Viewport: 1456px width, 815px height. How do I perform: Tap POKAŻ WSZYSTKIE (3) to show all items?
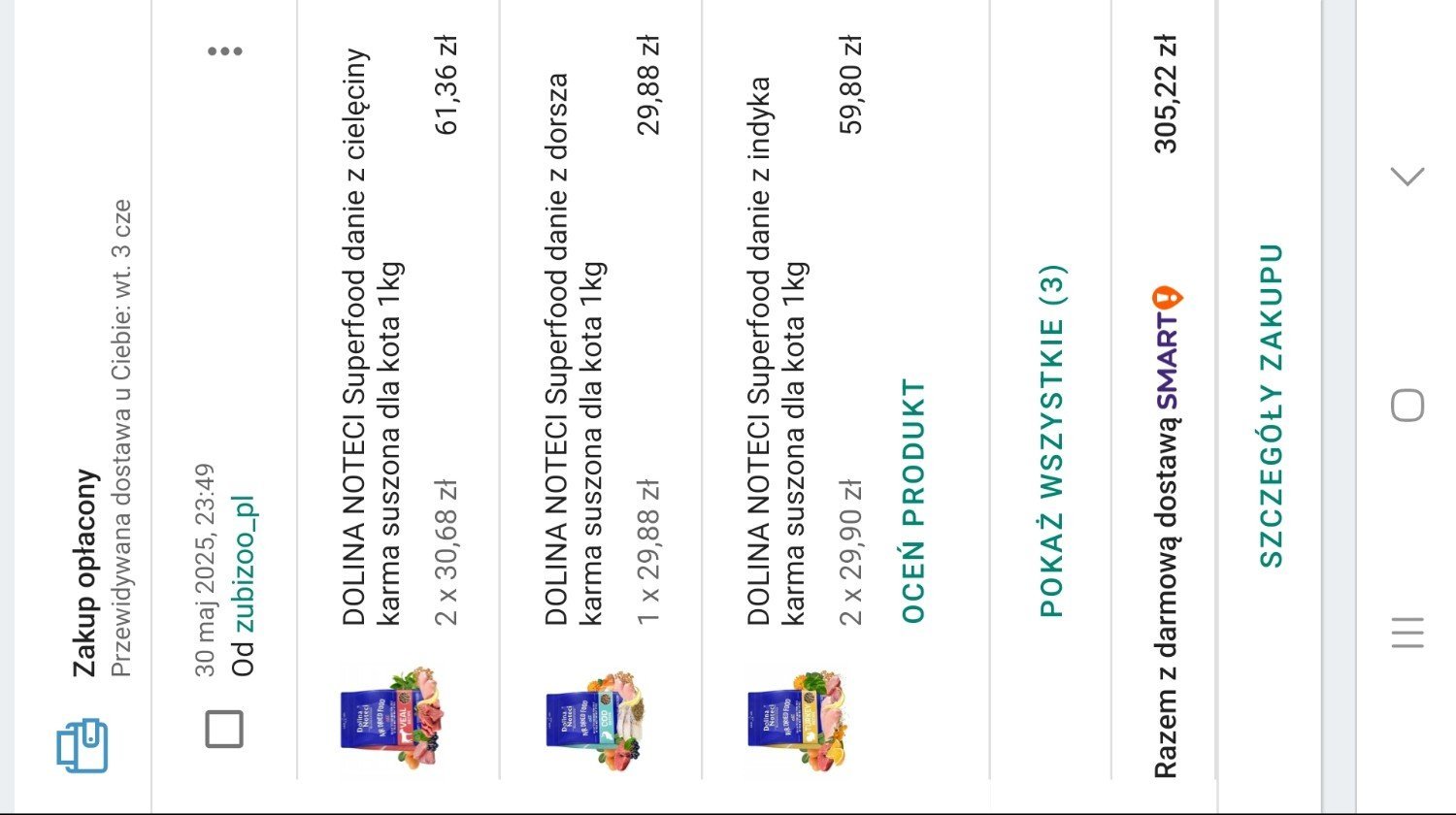(1052, 440)
